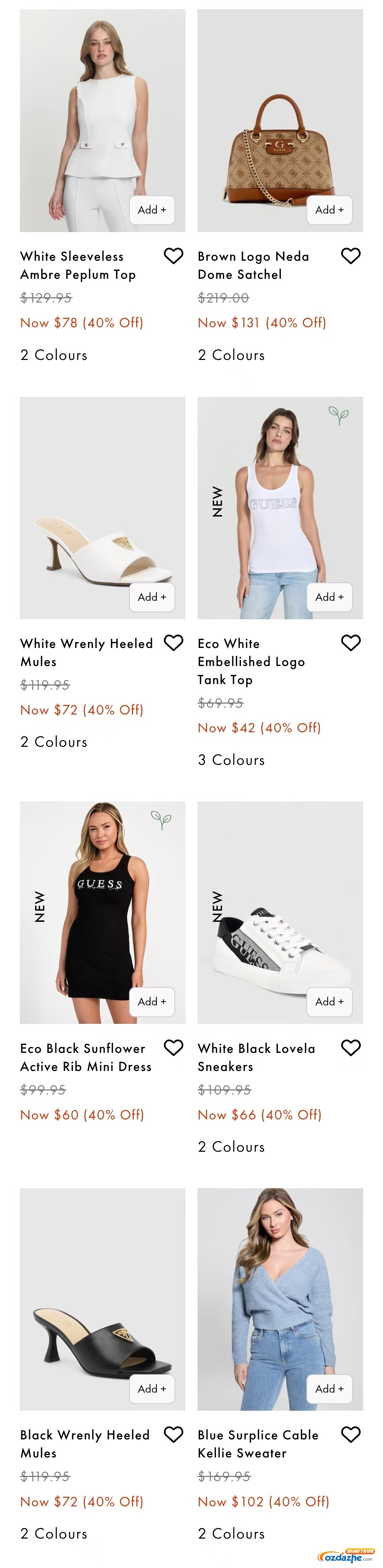Wishlist the Eco White Embellished Logo Tank Top

click(x=351, y=643)
